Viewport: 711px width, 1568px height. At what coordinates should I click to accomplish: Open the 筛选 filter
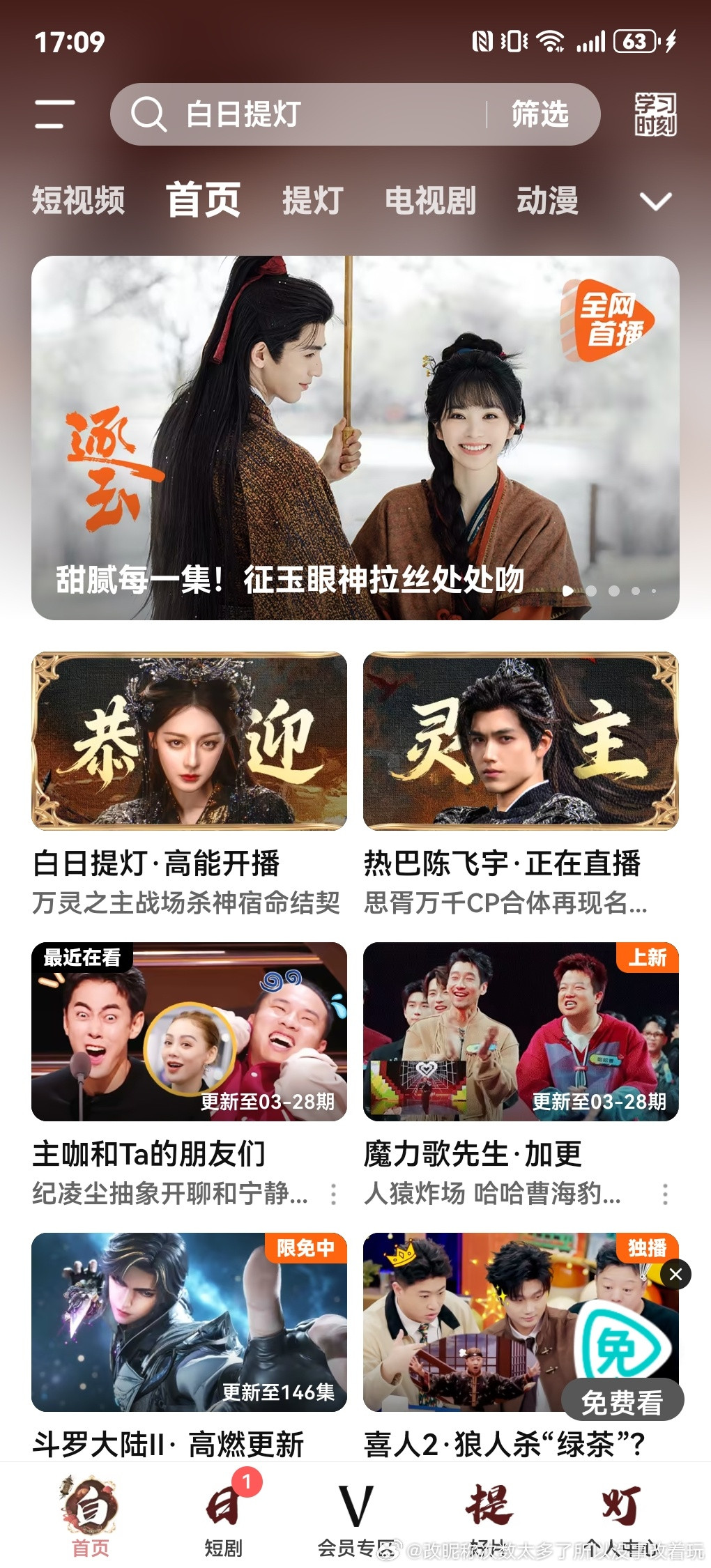pos(539,115)
